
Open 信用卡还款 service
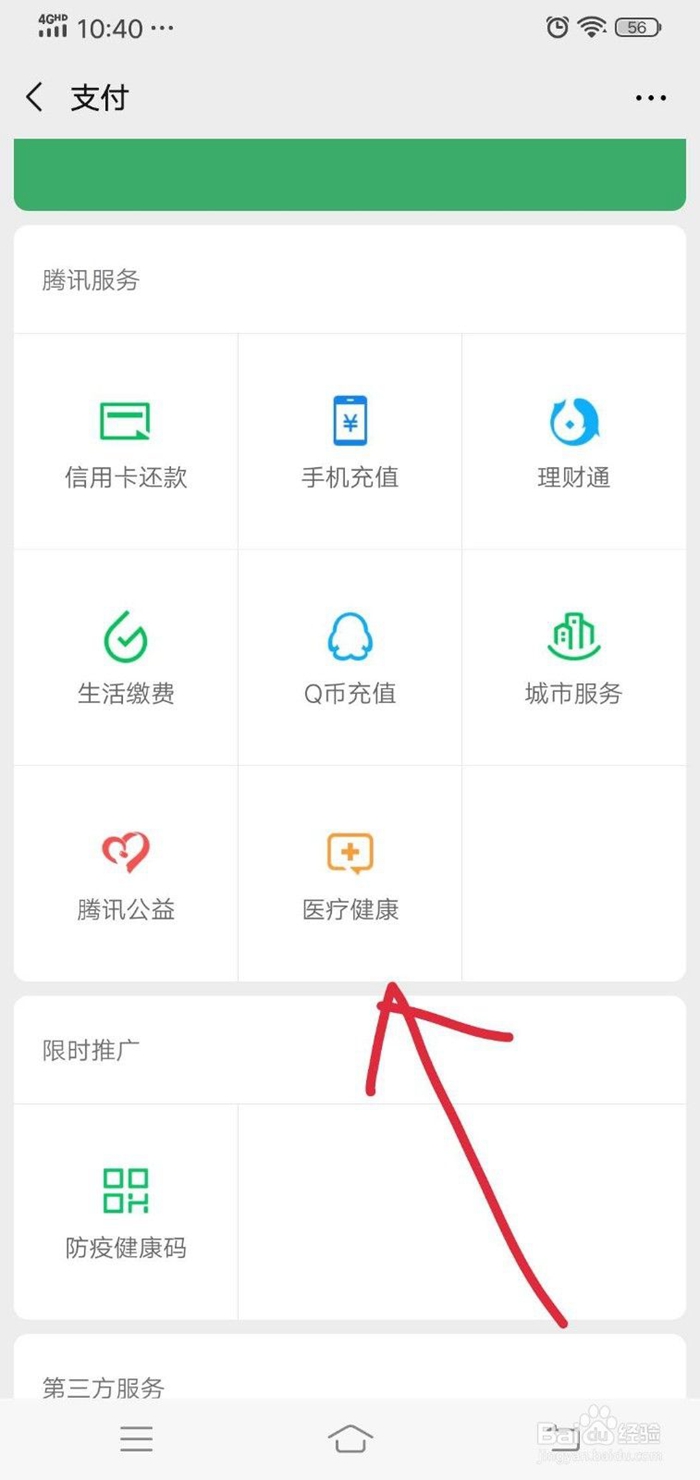tap(126, 442)
